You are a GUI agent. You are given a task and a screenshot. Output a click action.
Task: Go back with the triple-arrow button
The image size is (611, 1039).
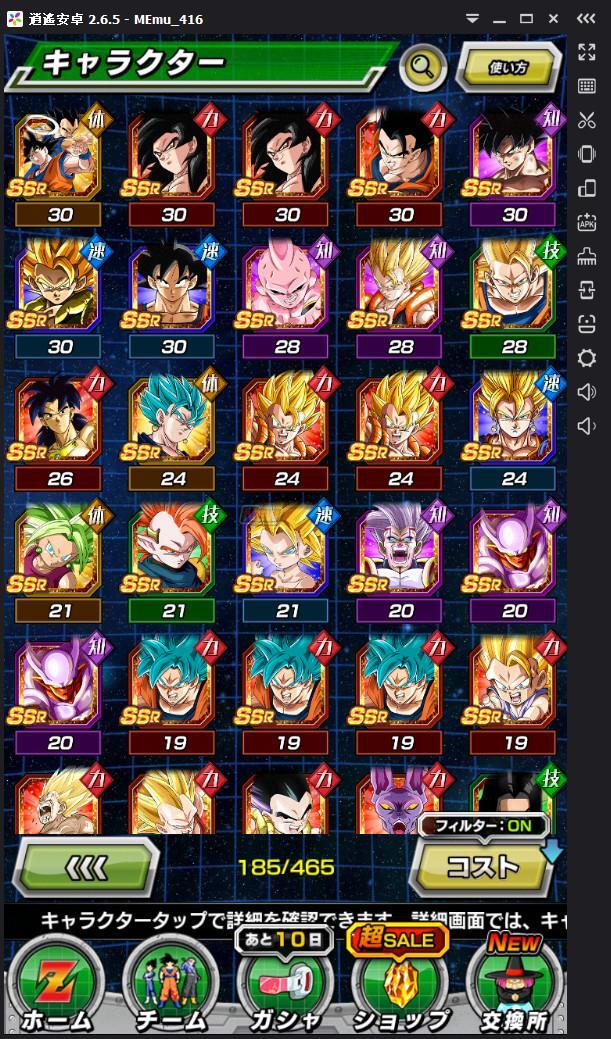point(87,866)
